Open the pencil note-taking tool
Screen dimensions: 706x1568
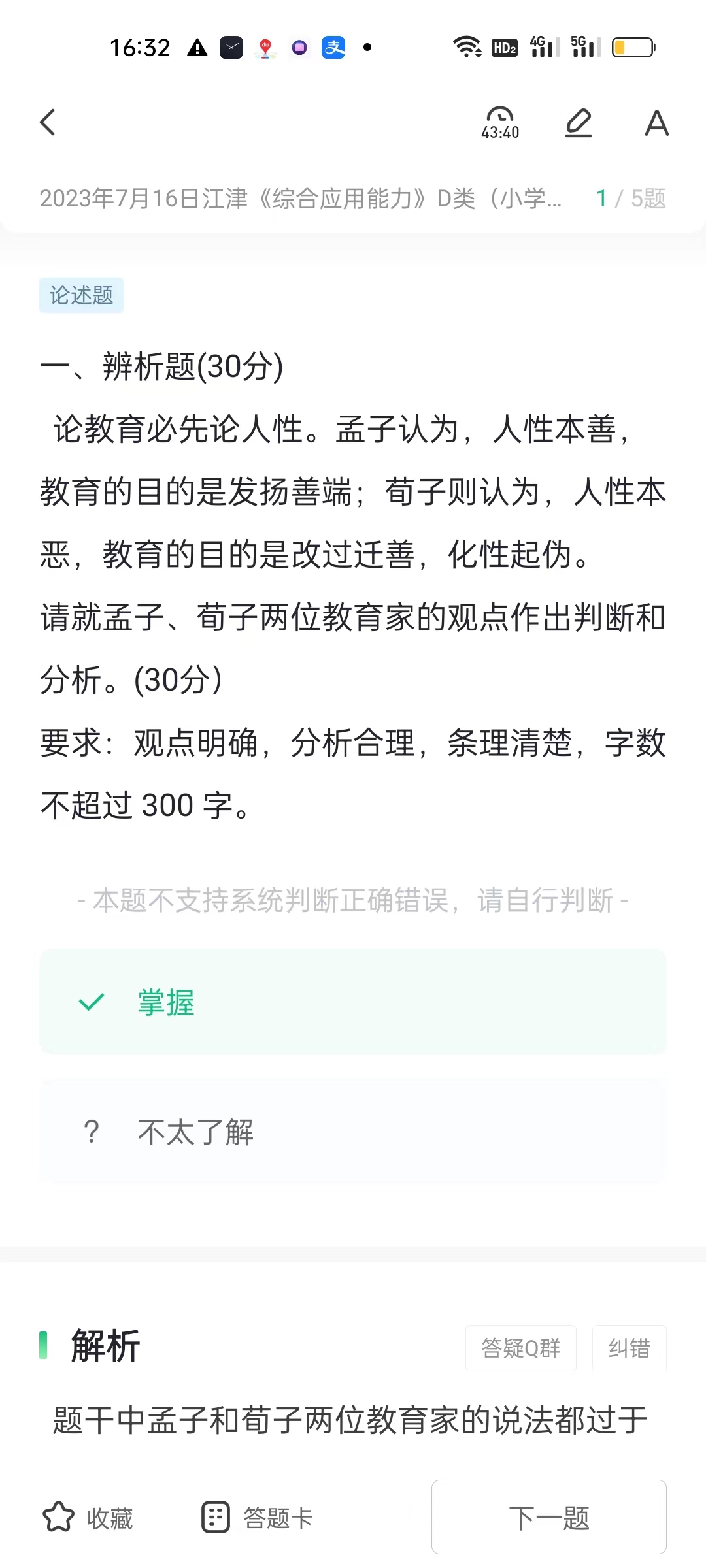(579, 123)
